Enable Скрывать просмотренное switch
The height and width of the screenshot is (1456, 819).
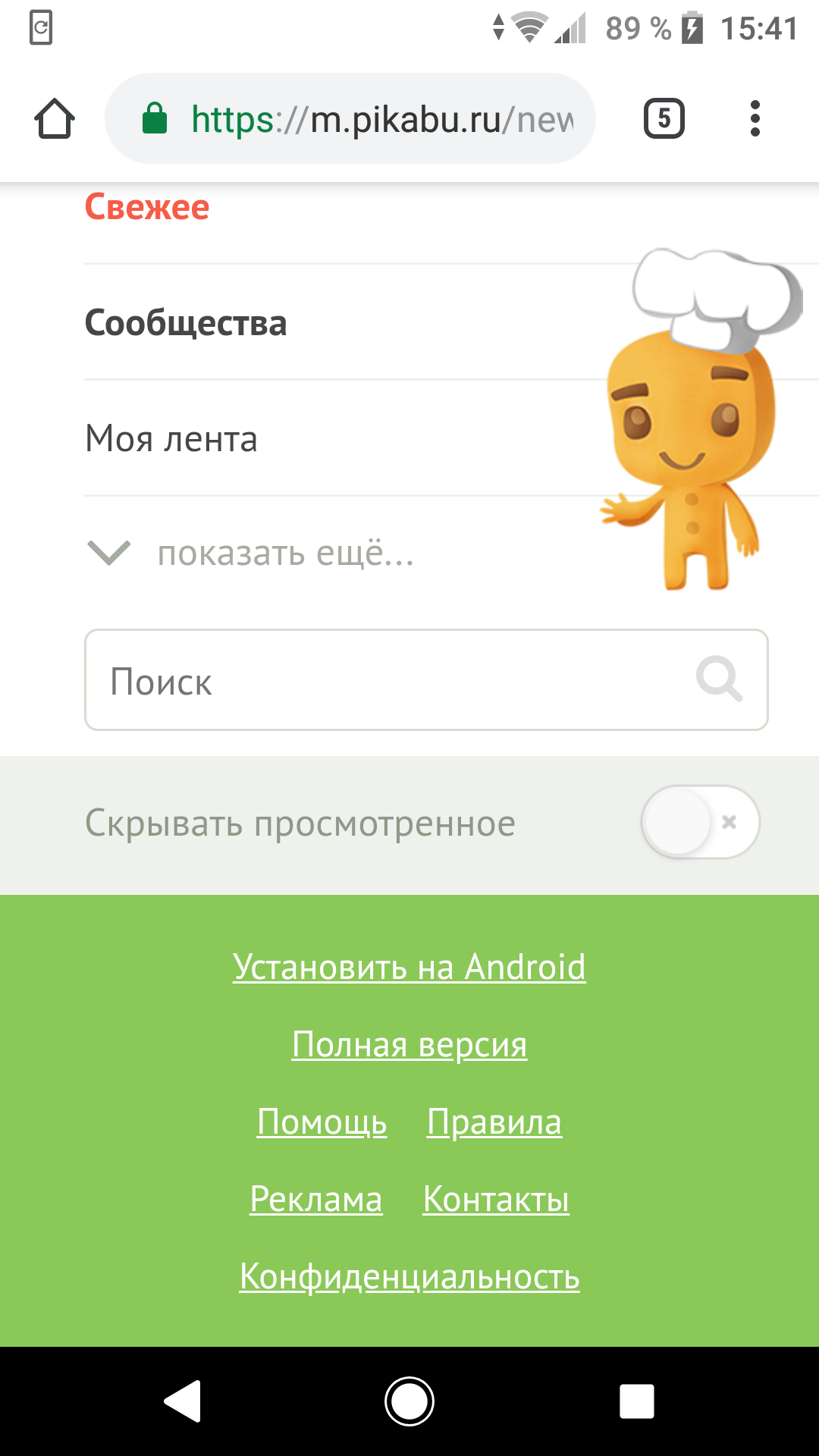point(699,823)
